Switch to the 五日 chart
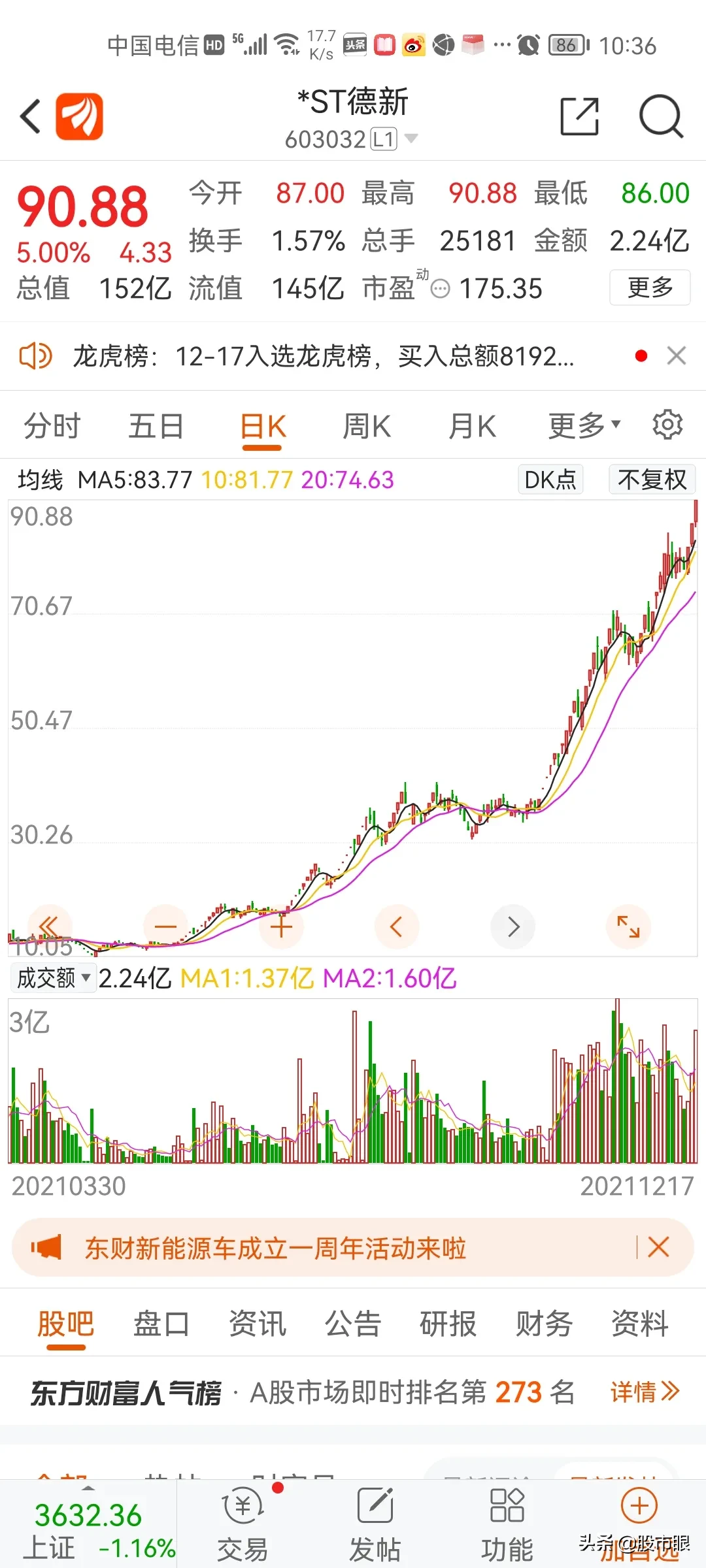Screen dimensions: 706x1568 coord(156,427)
